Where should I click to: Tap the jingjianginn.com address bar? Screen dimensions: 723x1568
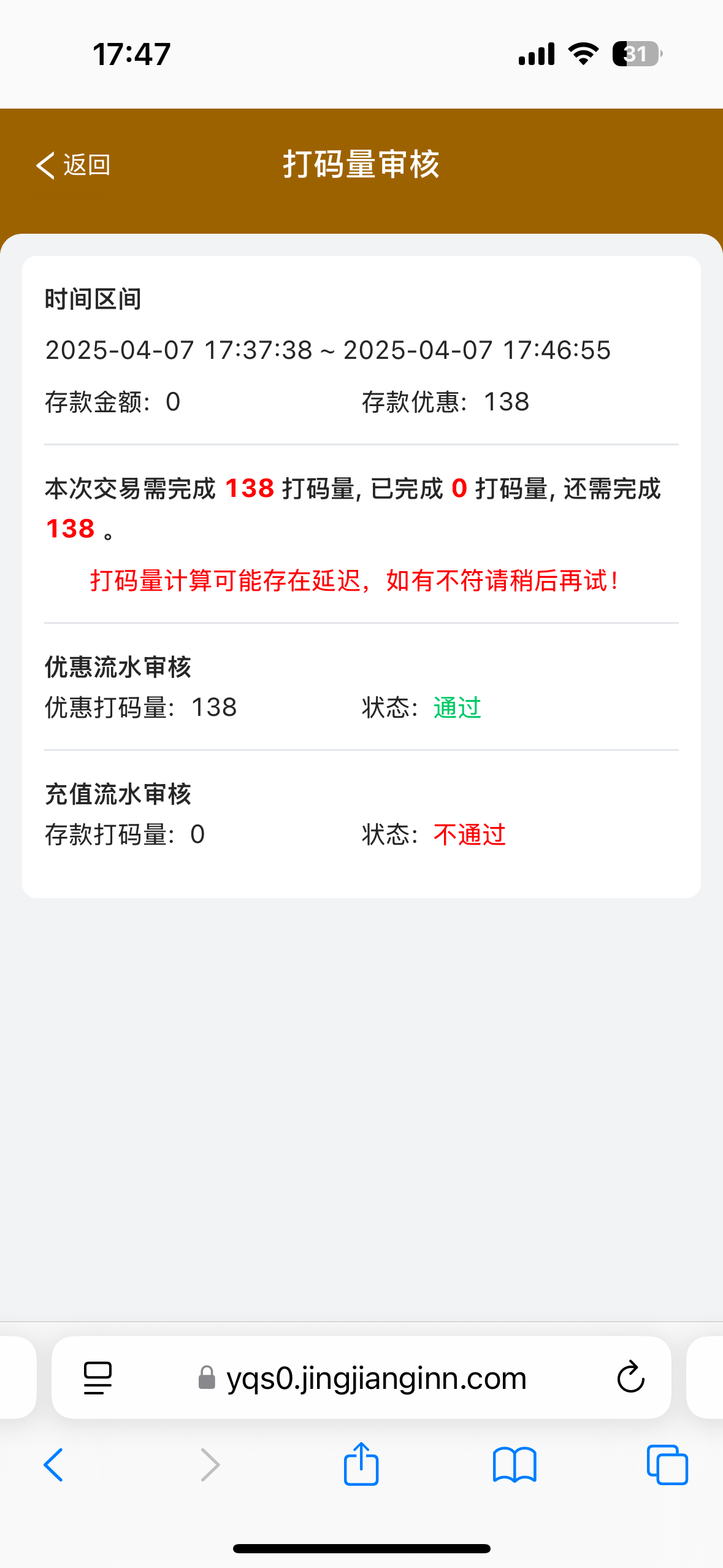[x=375, y=1378]
